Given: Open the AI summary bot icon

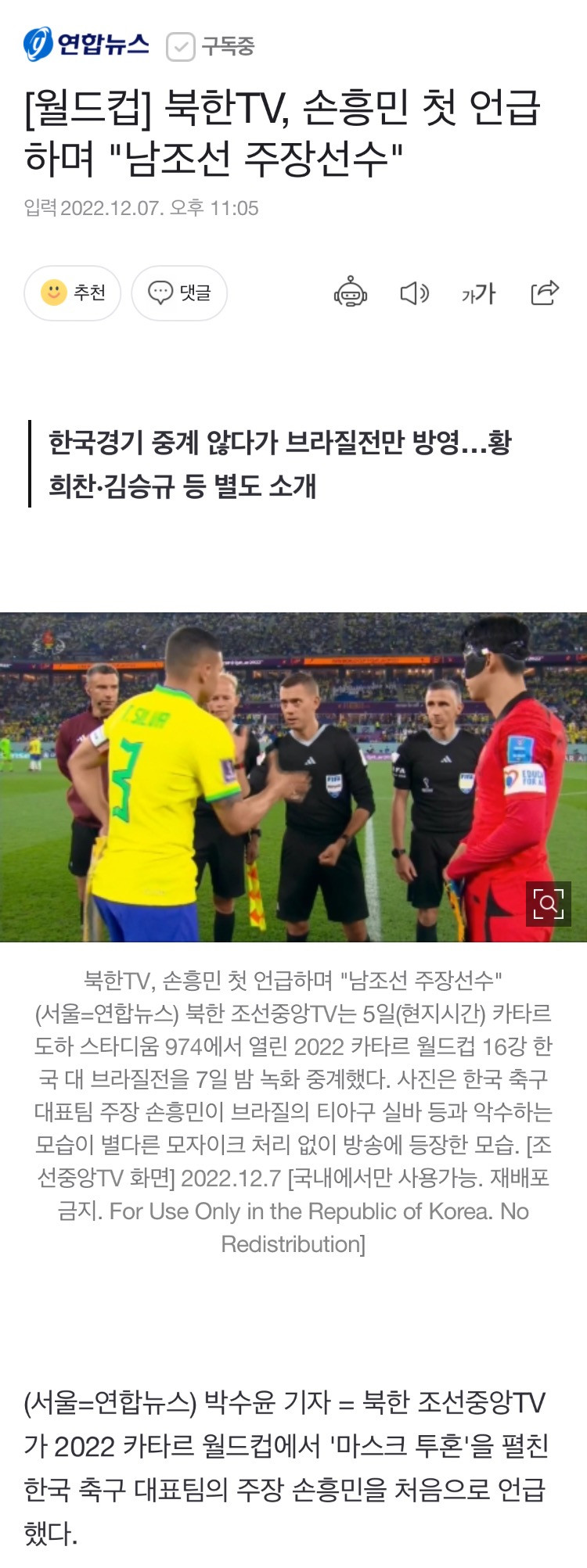Looking at the screenshot, I should point(350,292).
